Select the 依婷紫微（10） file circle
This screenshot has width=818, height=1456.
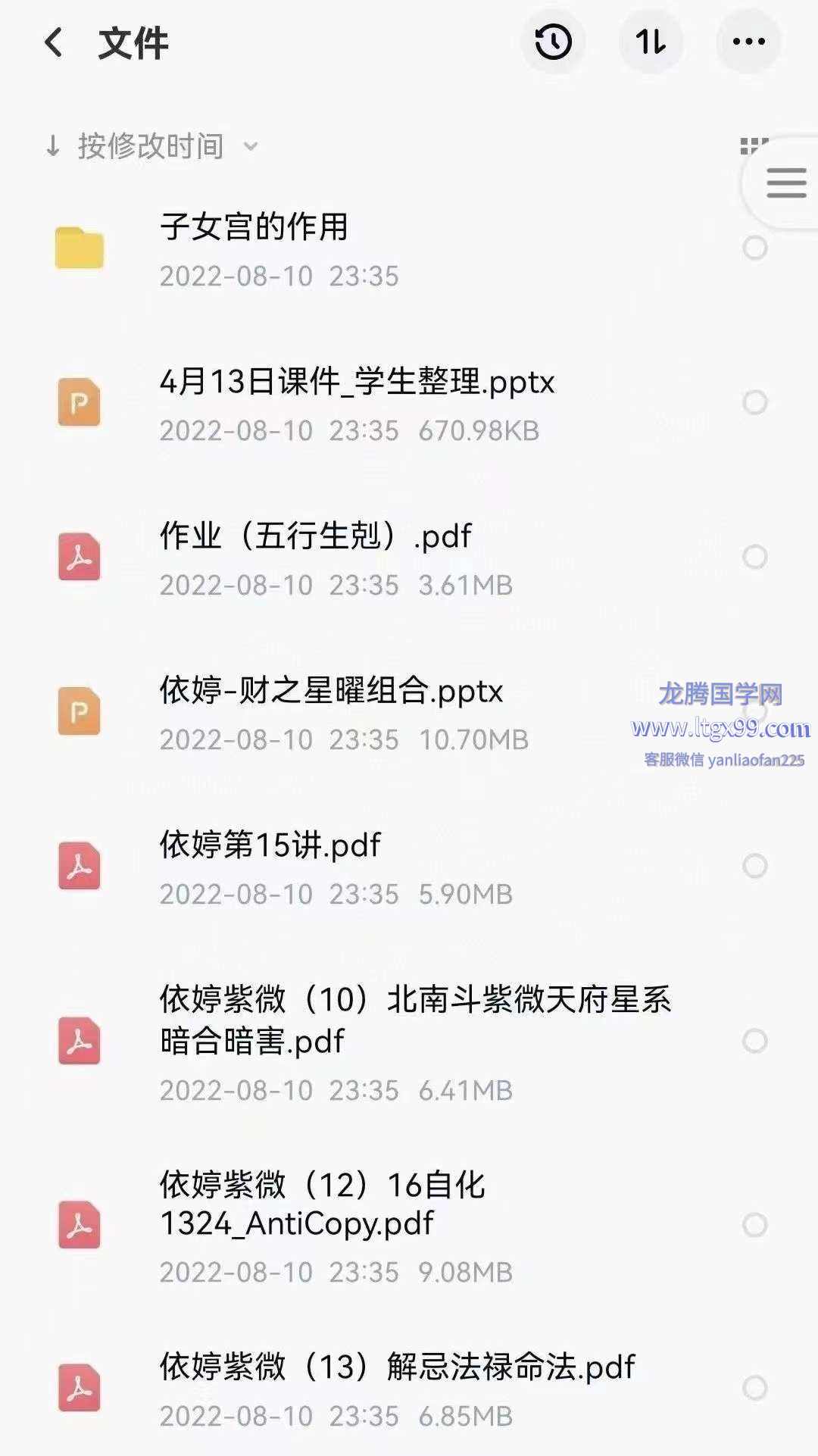[x=754, y=1042]
